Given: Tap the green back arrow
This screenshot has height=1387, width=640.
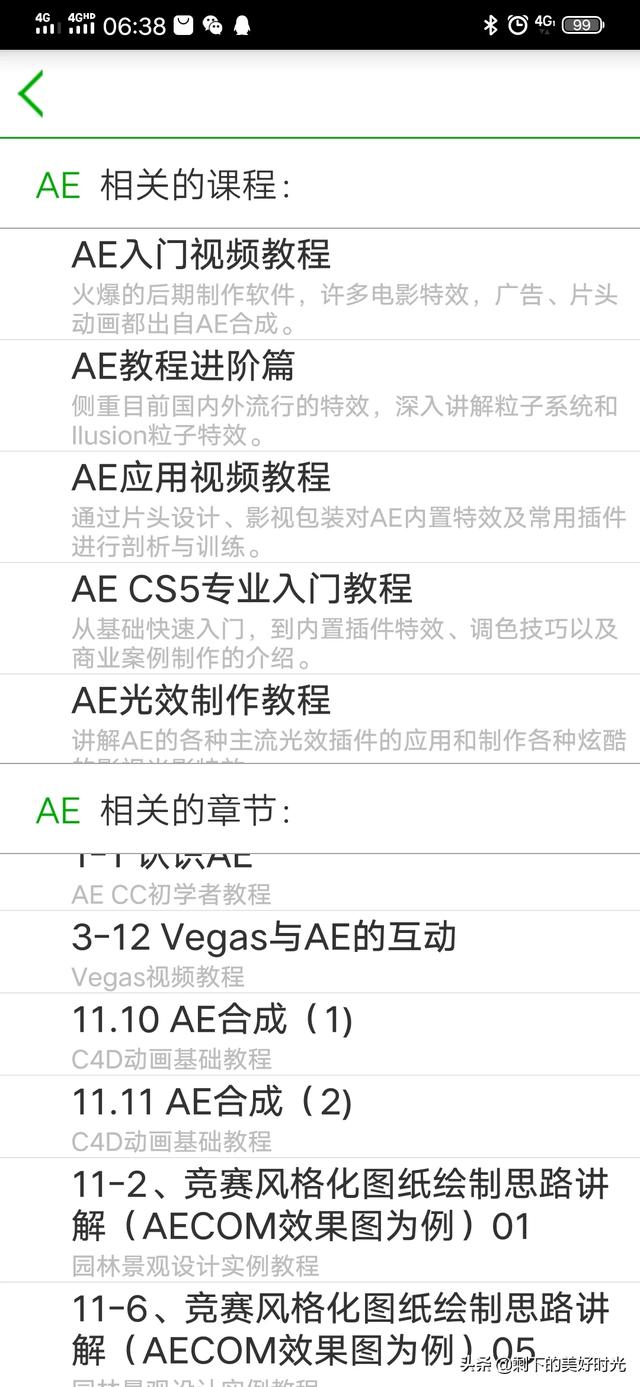Looking at the screenshot, I should pyautogui.click(x=31, y=94).
